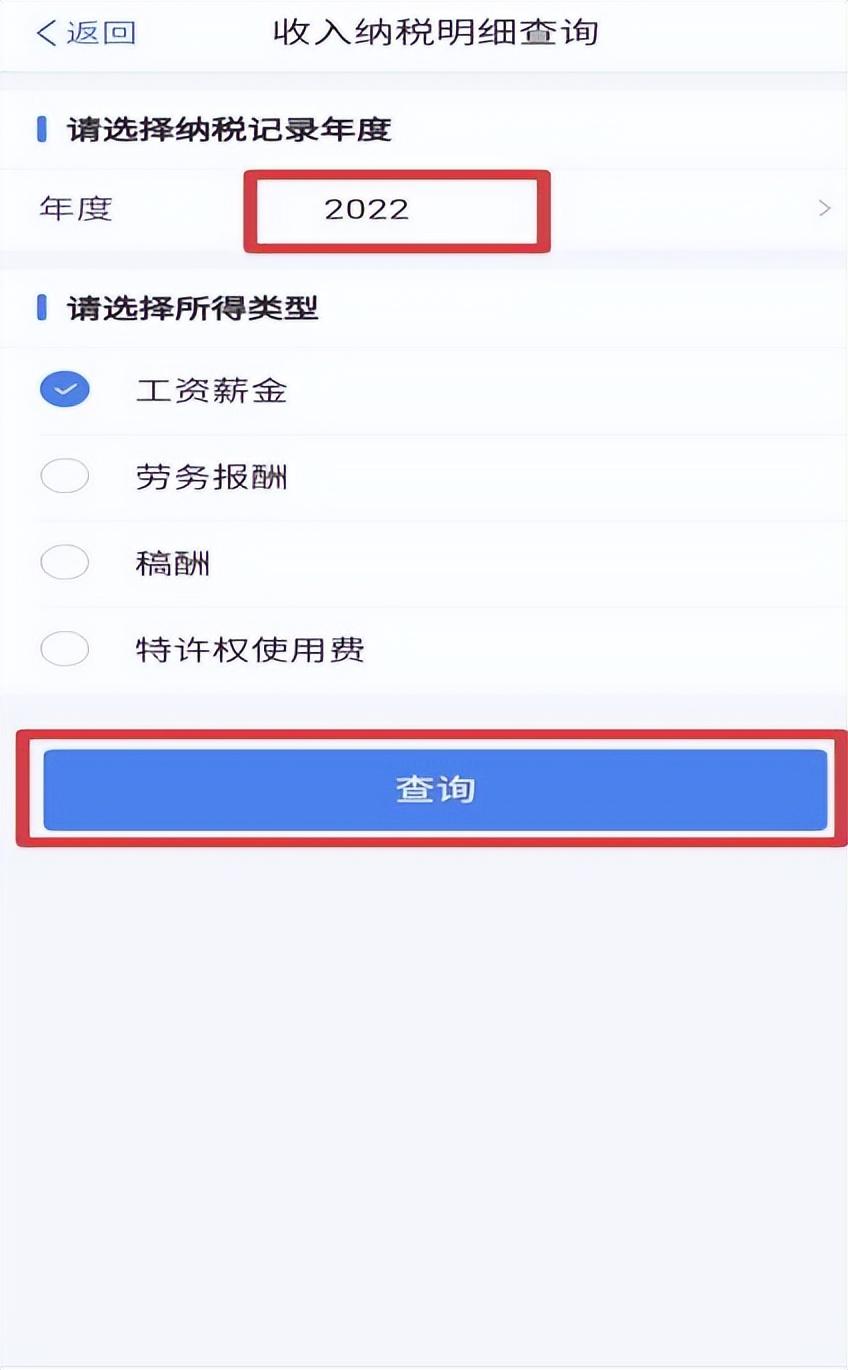Tap the blue 查询 button
This screenshot has height=1370, width=848.
[435, 789]
